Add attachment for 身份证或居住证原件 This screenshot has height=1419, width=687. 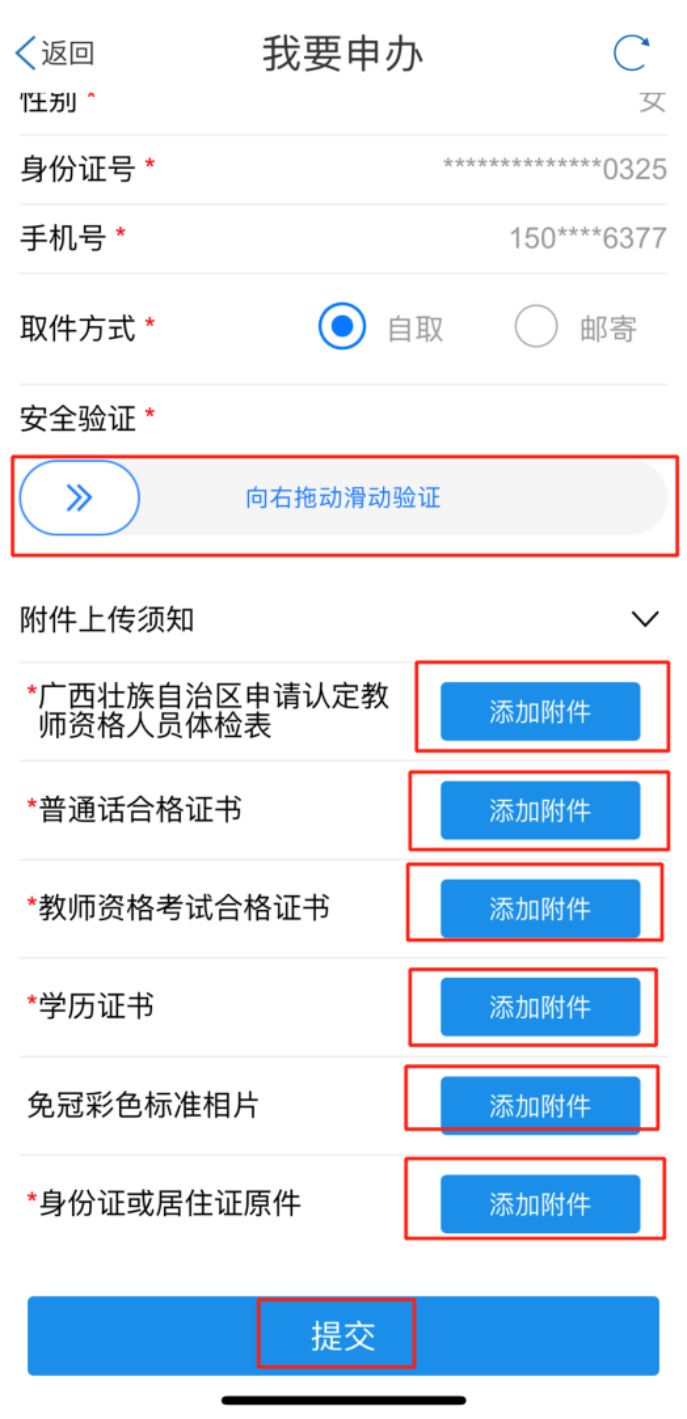540,1203
